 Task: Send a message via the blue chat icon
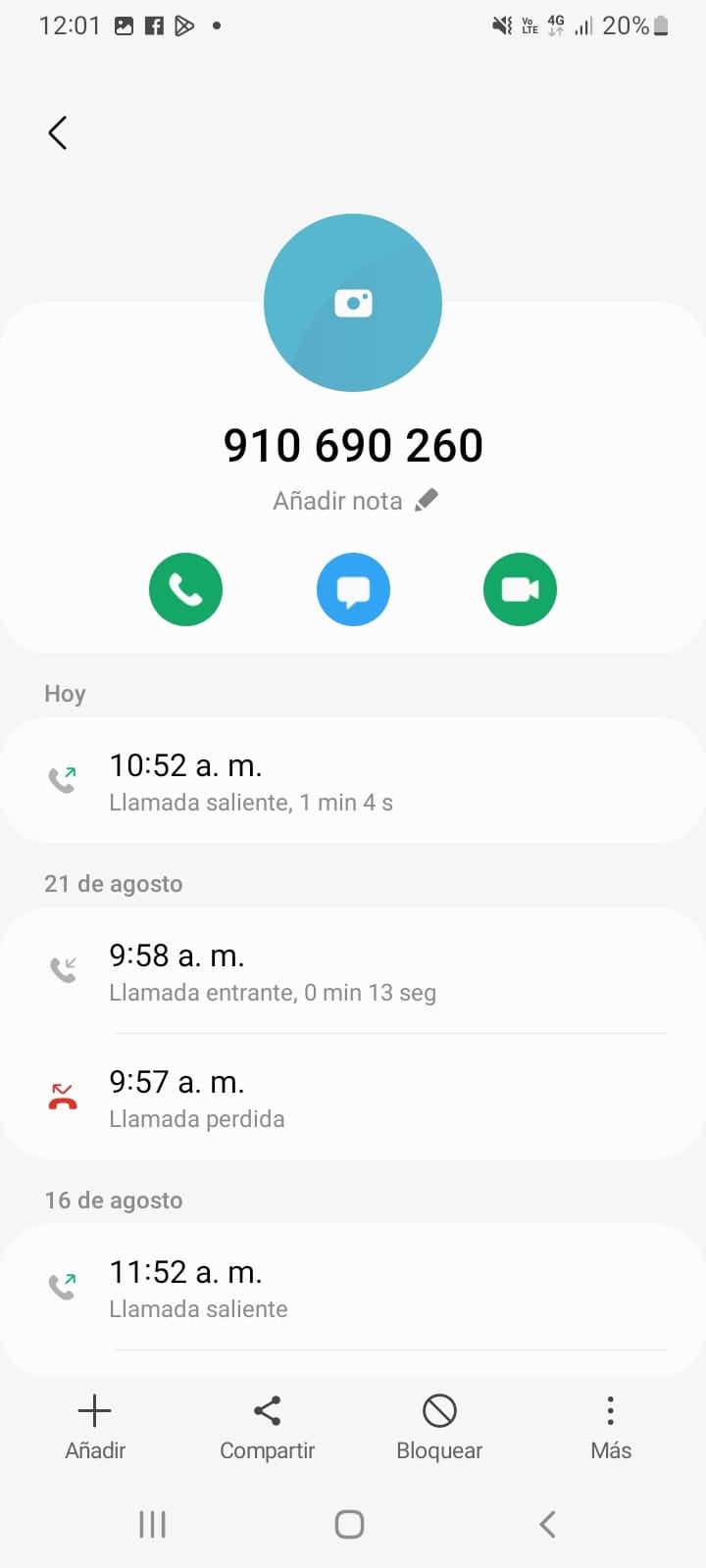click(353, 589)
